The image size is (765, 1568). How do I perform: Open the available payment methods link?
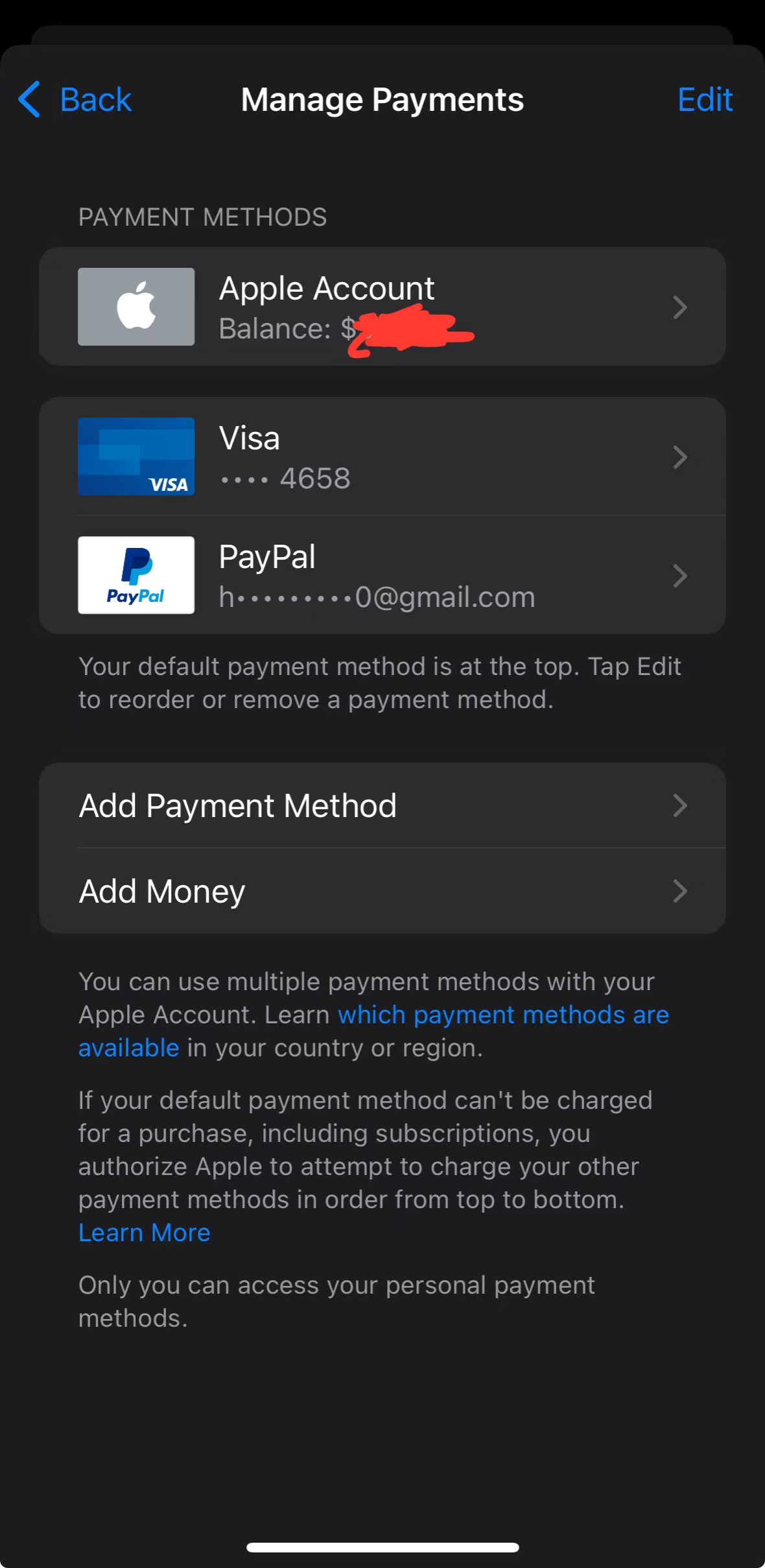click(x=503, y=1015)
